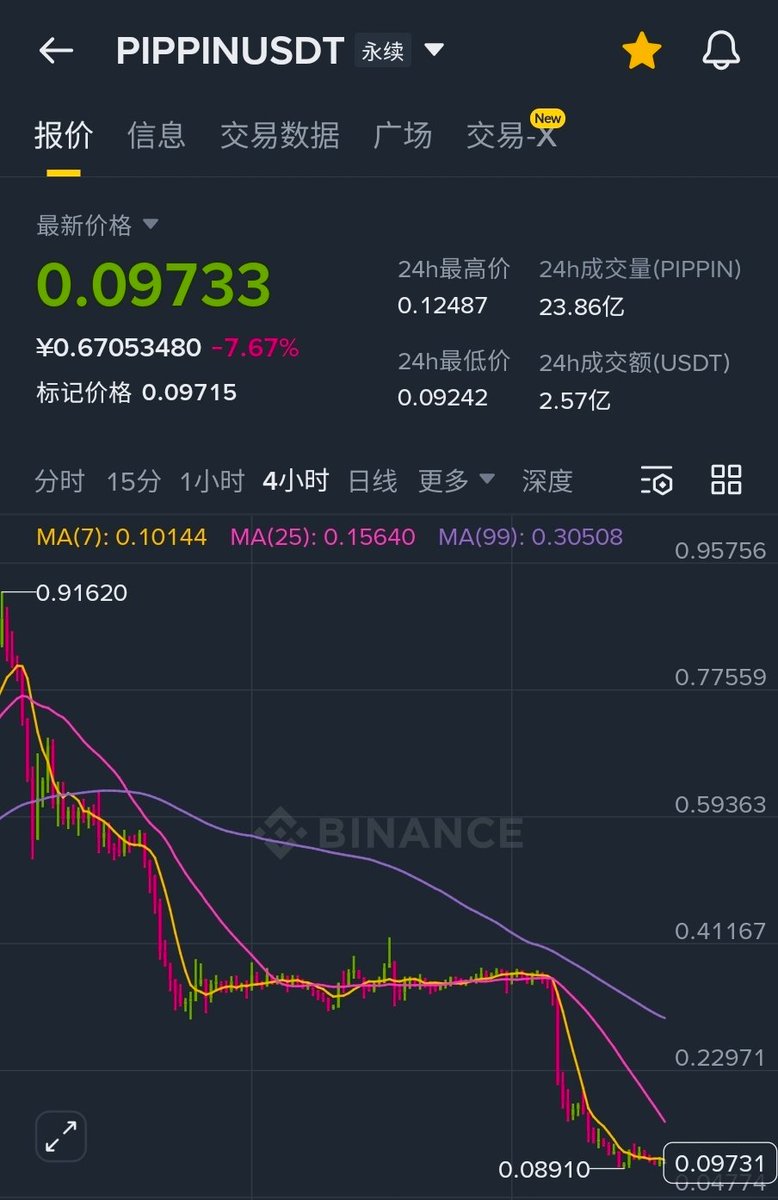778x1200 pixels.
Task: Expand 更多 interval options
Action: click(x=456, y=481)
